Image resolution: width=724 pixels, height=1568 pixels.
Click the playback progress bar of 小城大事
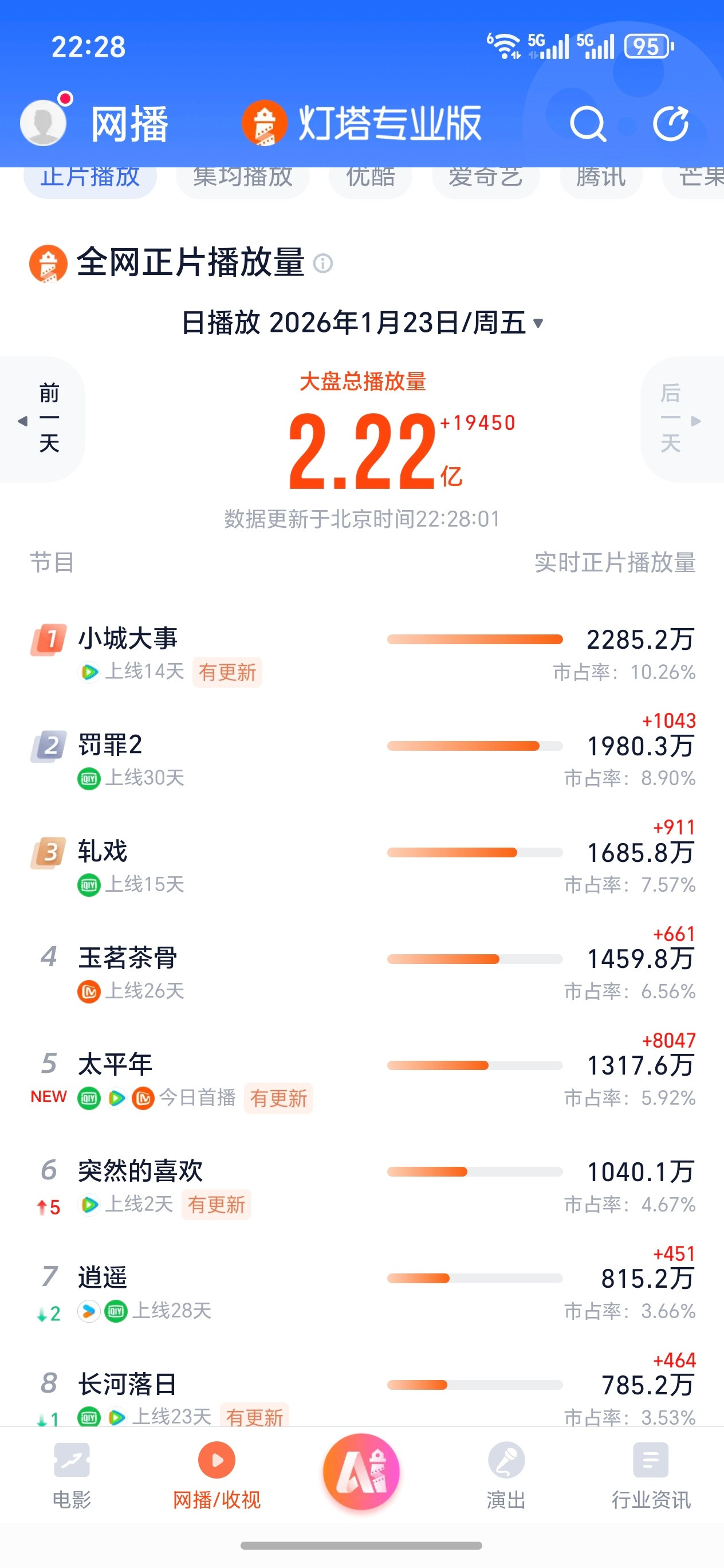tap(475, 639)
